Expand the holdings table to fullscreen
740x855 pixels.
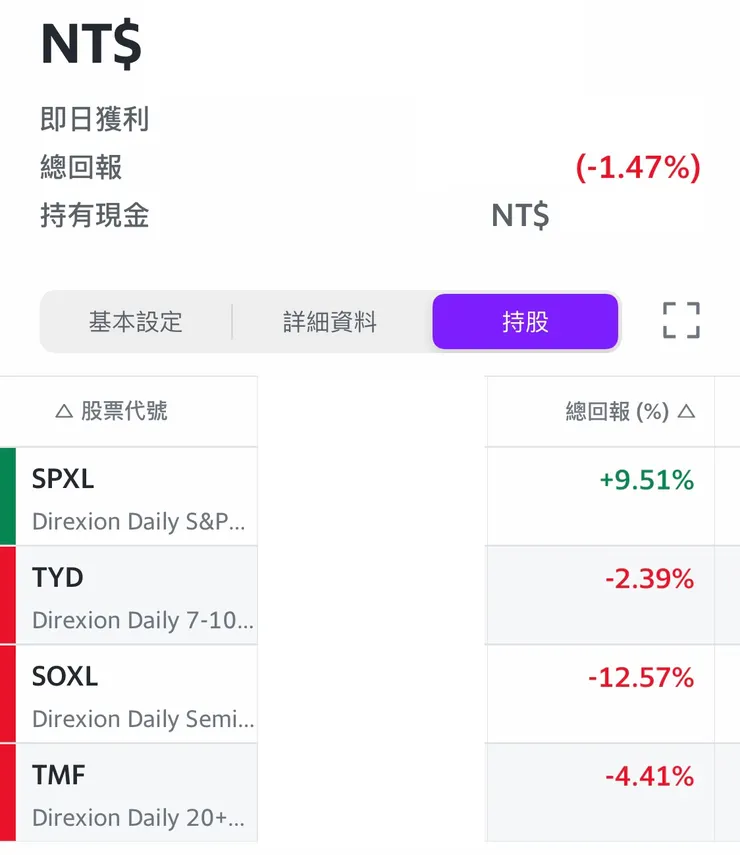coord(680,321)
